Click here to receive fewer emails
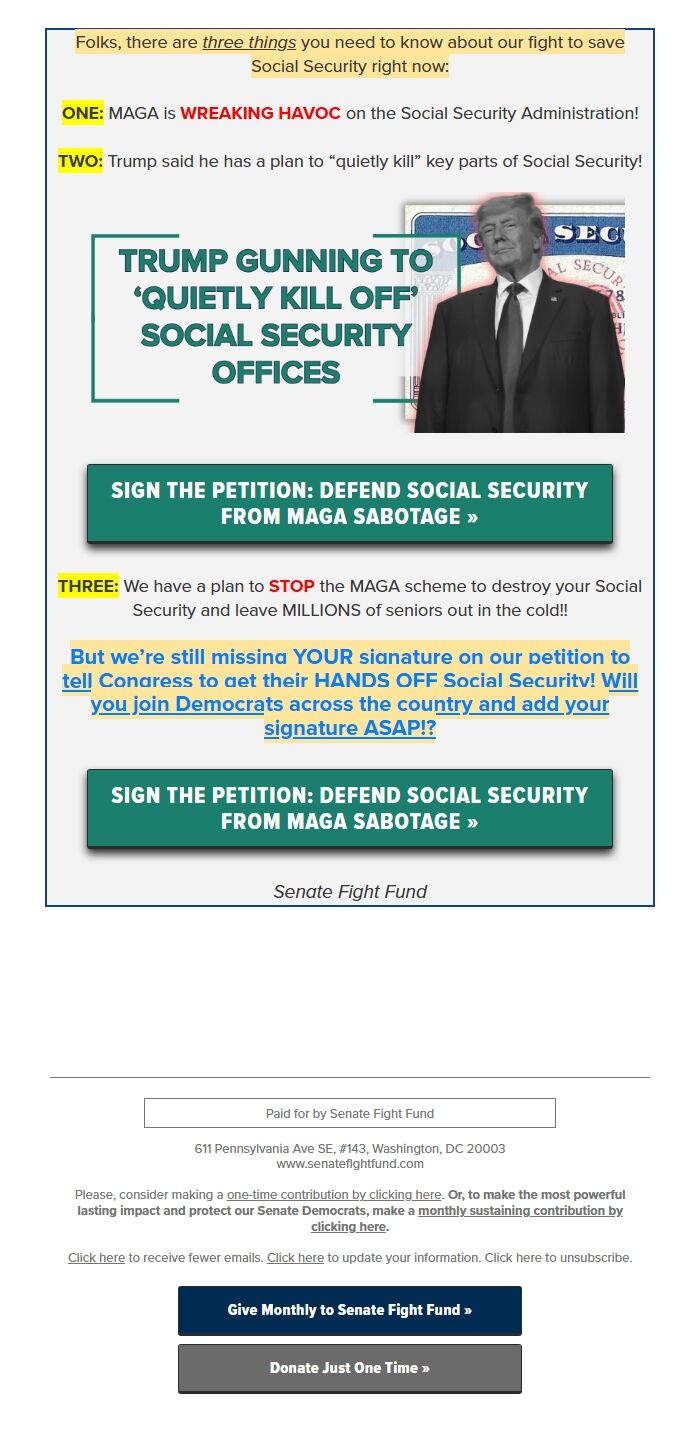This screenshot has height=1431, width=700. pos(96,1257)
